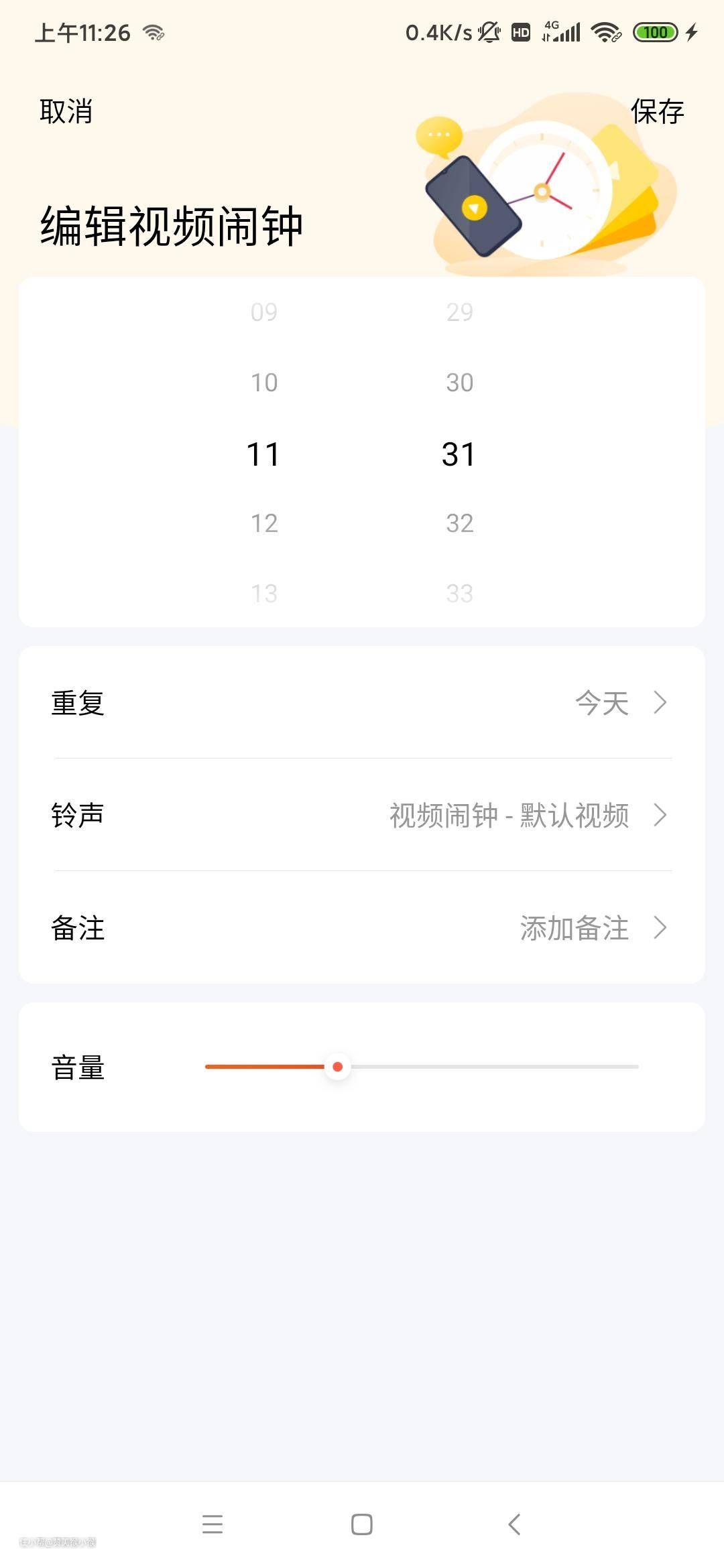Open recent apps from navigation bar
The width and height of the screenshot is (724, 1568).
(x=212, y=1524)
